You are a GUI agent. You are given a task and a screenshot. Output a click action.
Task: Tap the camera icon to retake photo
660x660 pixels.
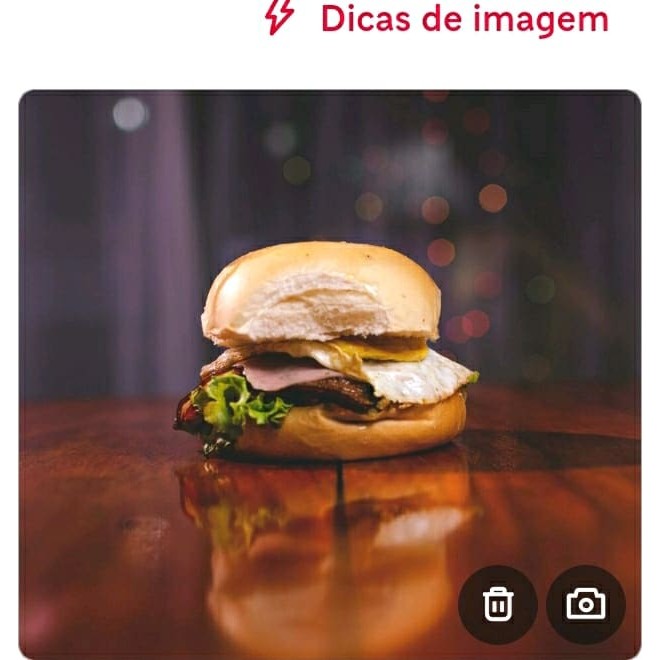pyautogui.click(x=585, y=604)
